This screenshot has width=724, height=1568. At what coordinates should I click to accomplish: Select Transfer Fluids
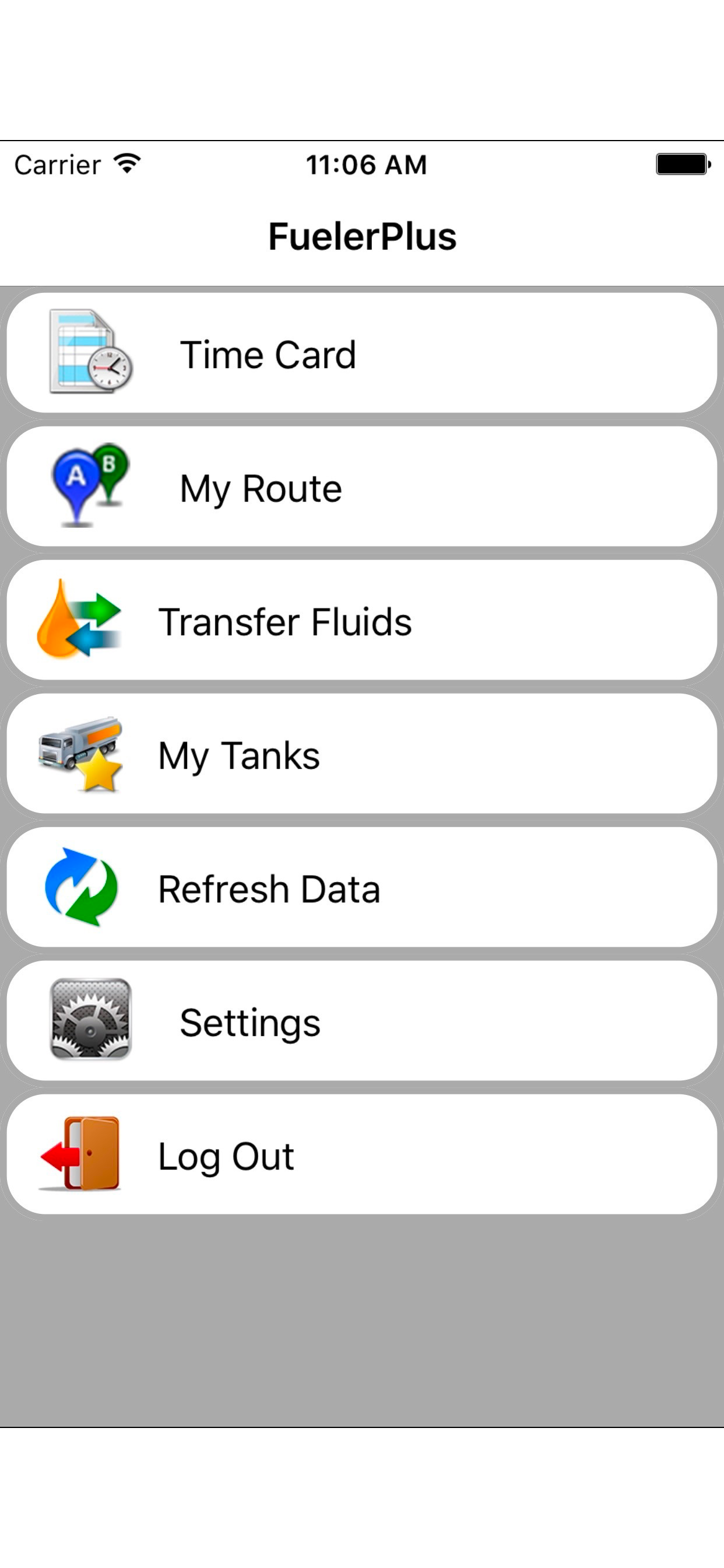tap(362, 619)
